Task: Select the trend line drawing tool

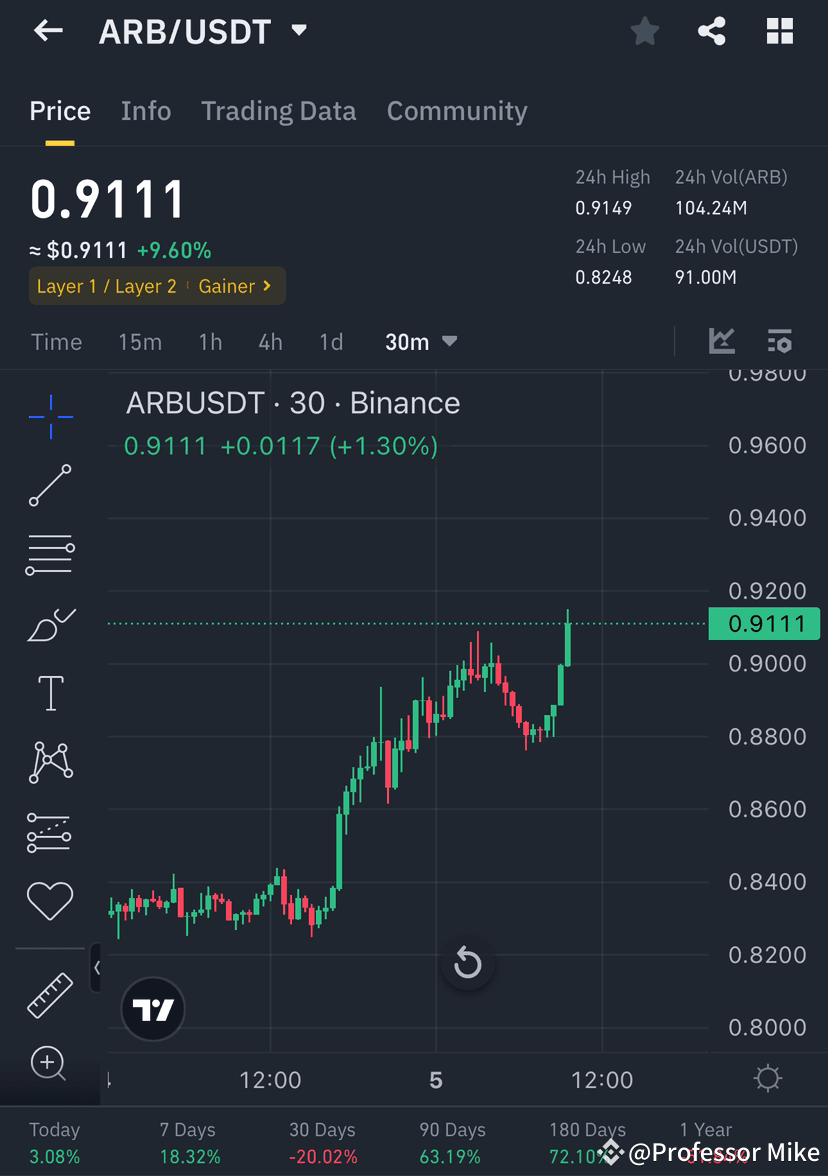Action: point(50,486)
